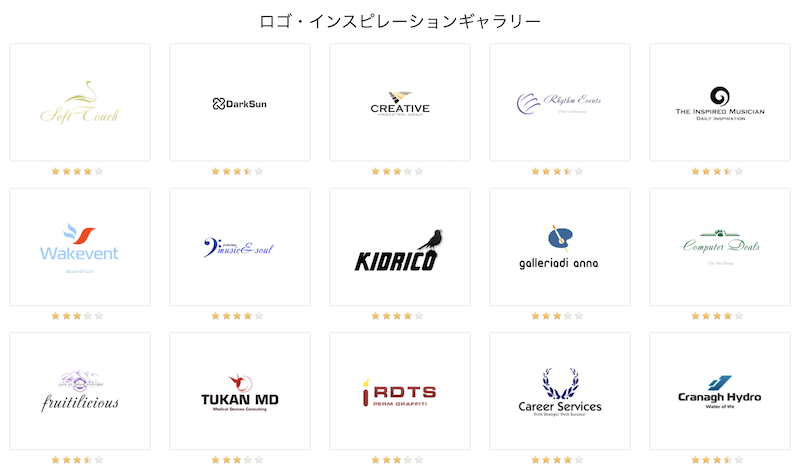Select the galleriadi anna logo
The height and width of the screenshot is (471, 800).
tap(560, 247)
